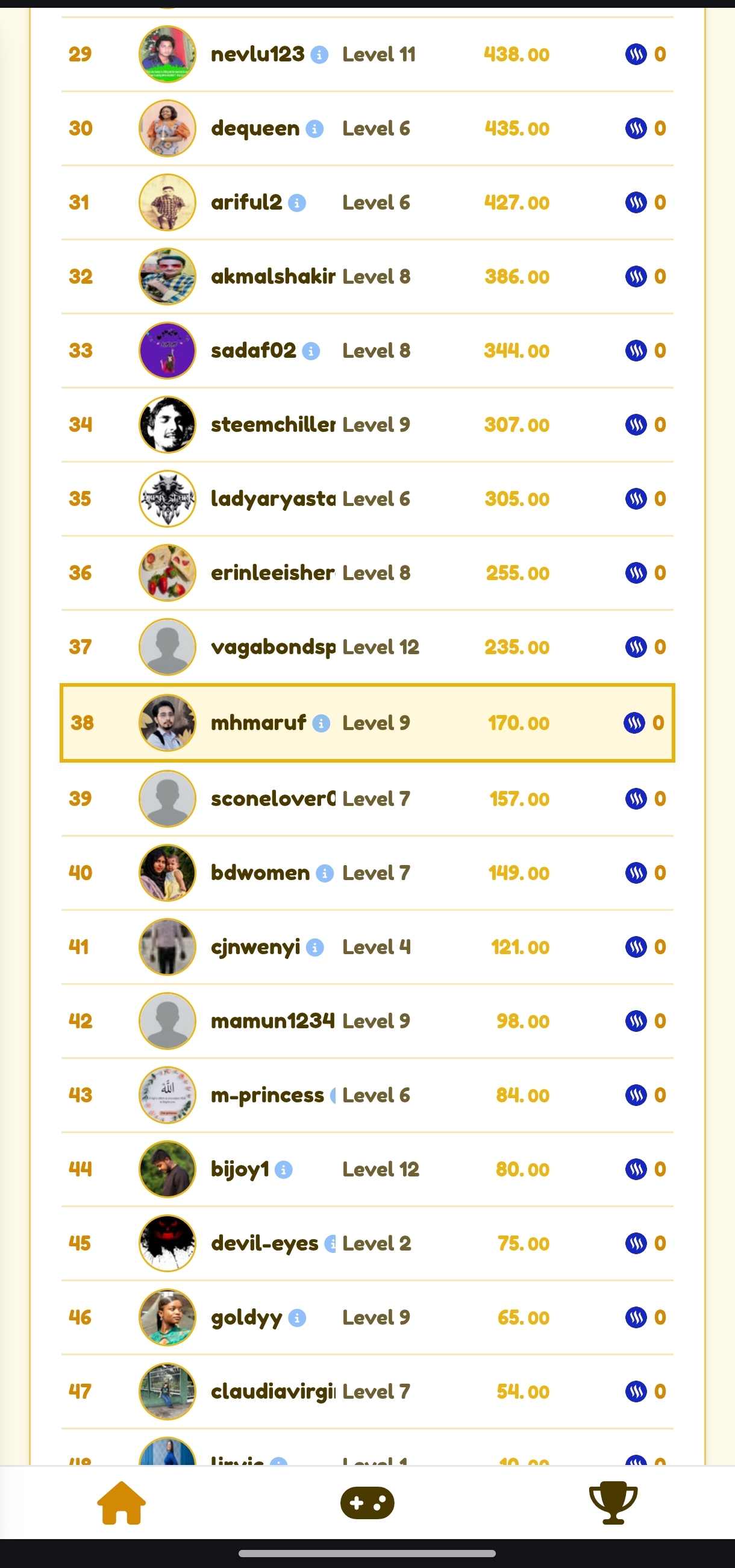The width and height of the screenshot is (735, 1568).
Task: Tap the info icon beside sadaf02
Action: click(310, 351)
